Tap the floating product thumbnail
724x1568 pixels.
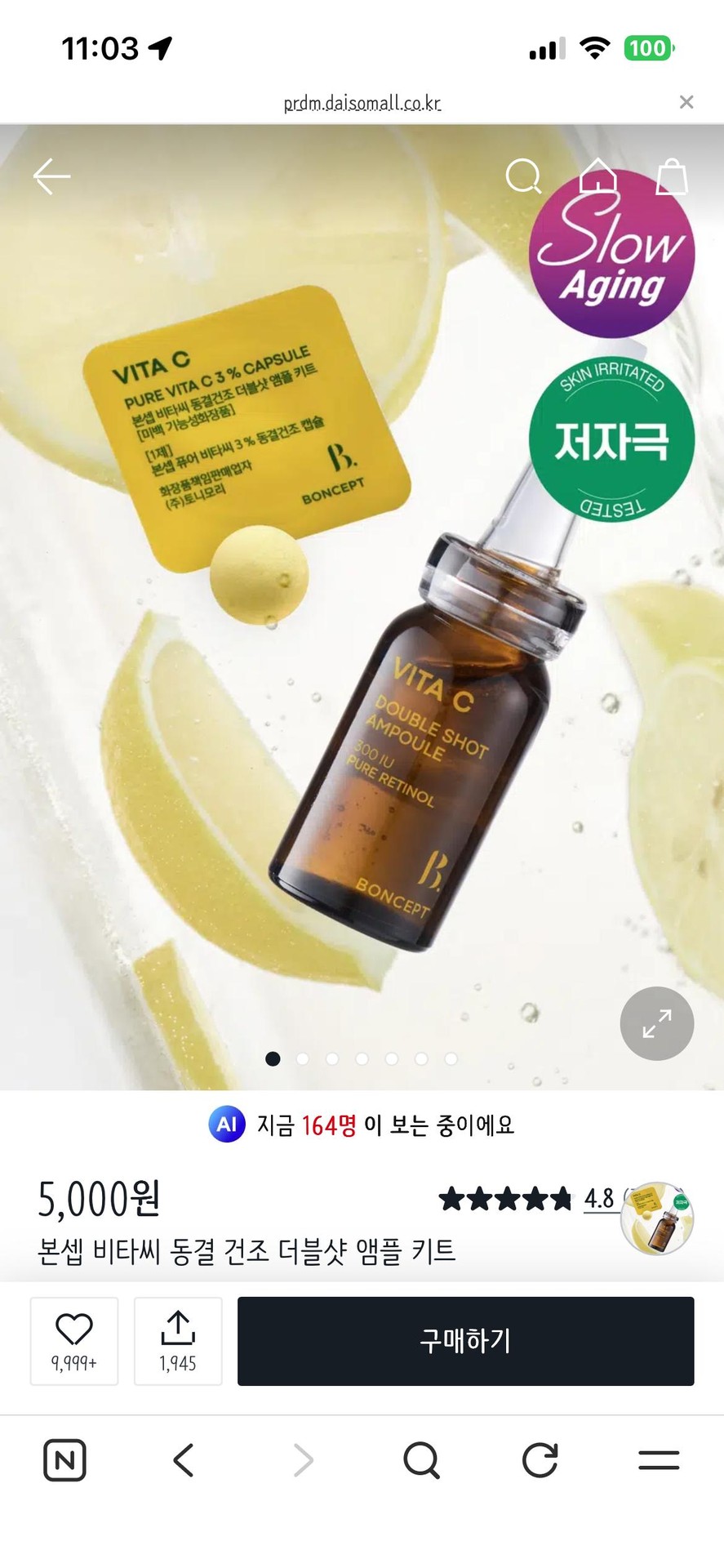pyautogui.click(x=656, y=1218)
